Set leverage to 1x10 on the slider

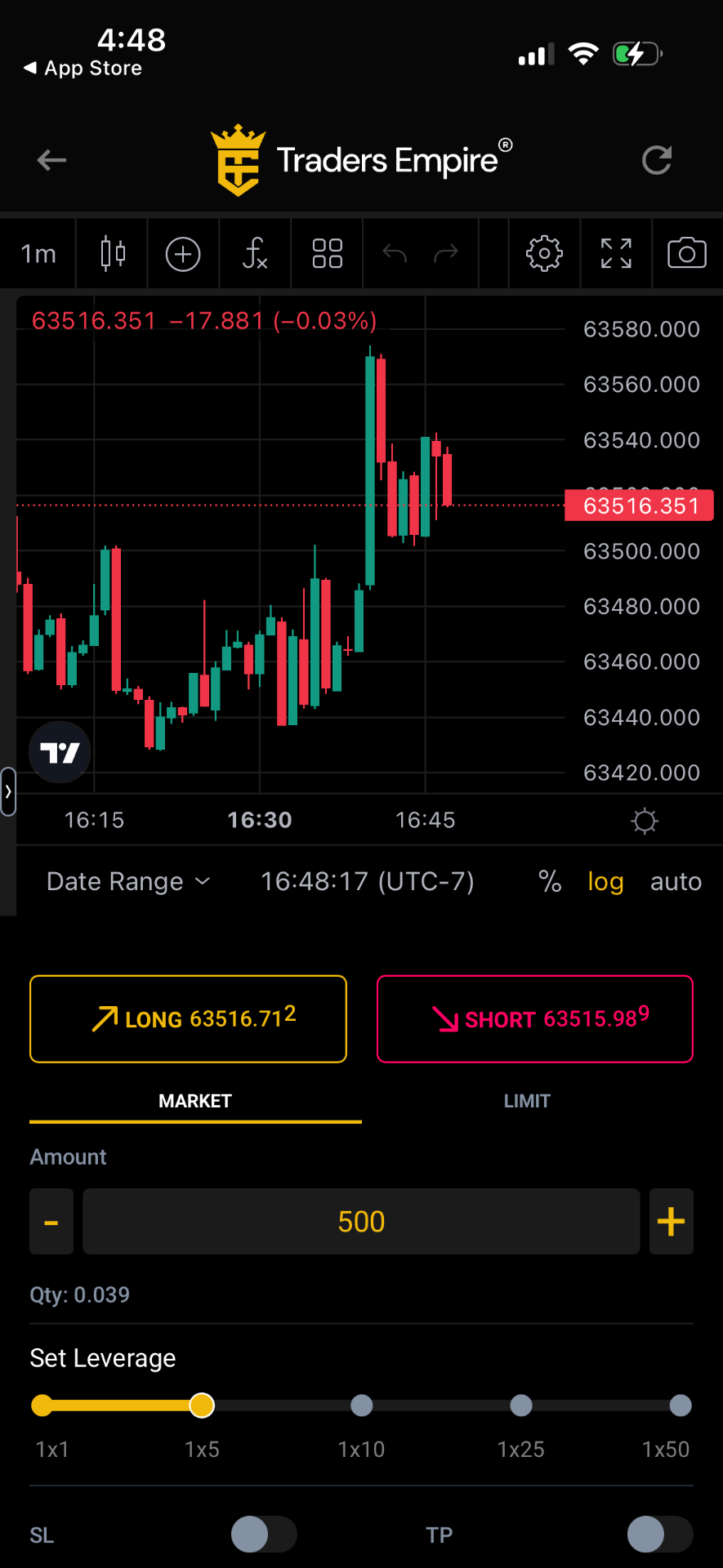362,1405
